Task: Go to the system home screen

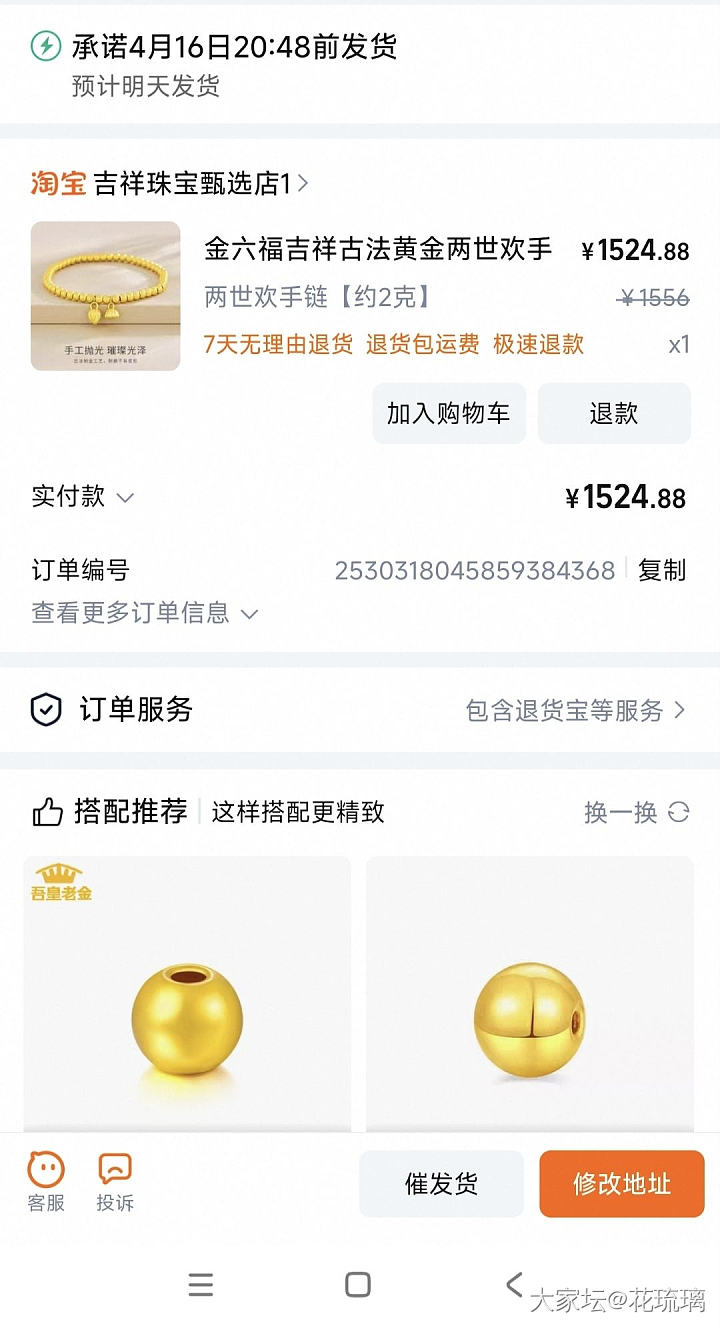Action: (357, 1285)
